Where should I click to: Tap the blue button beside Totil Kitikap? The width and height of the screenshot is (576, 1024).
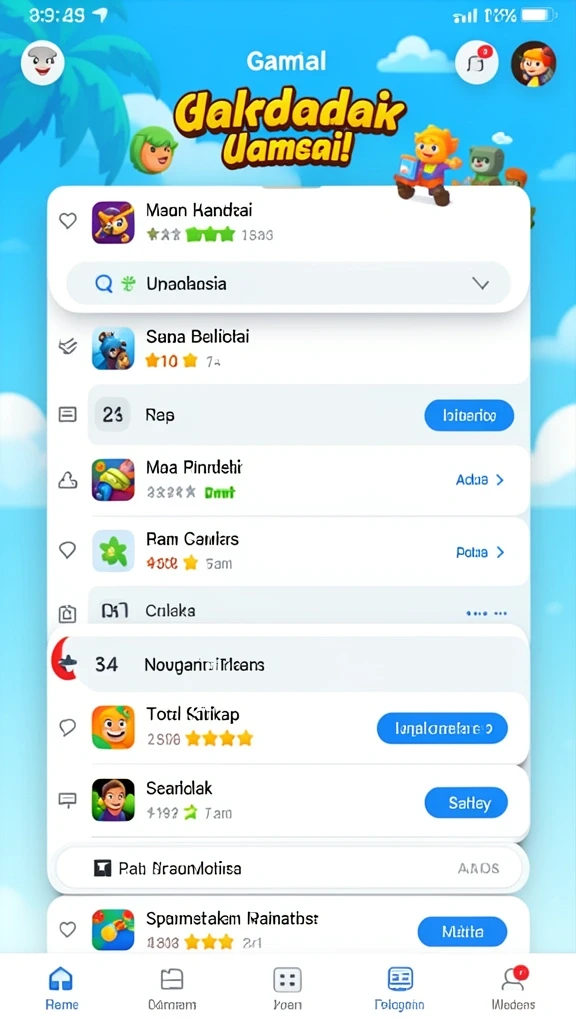(x=442, y=728)
